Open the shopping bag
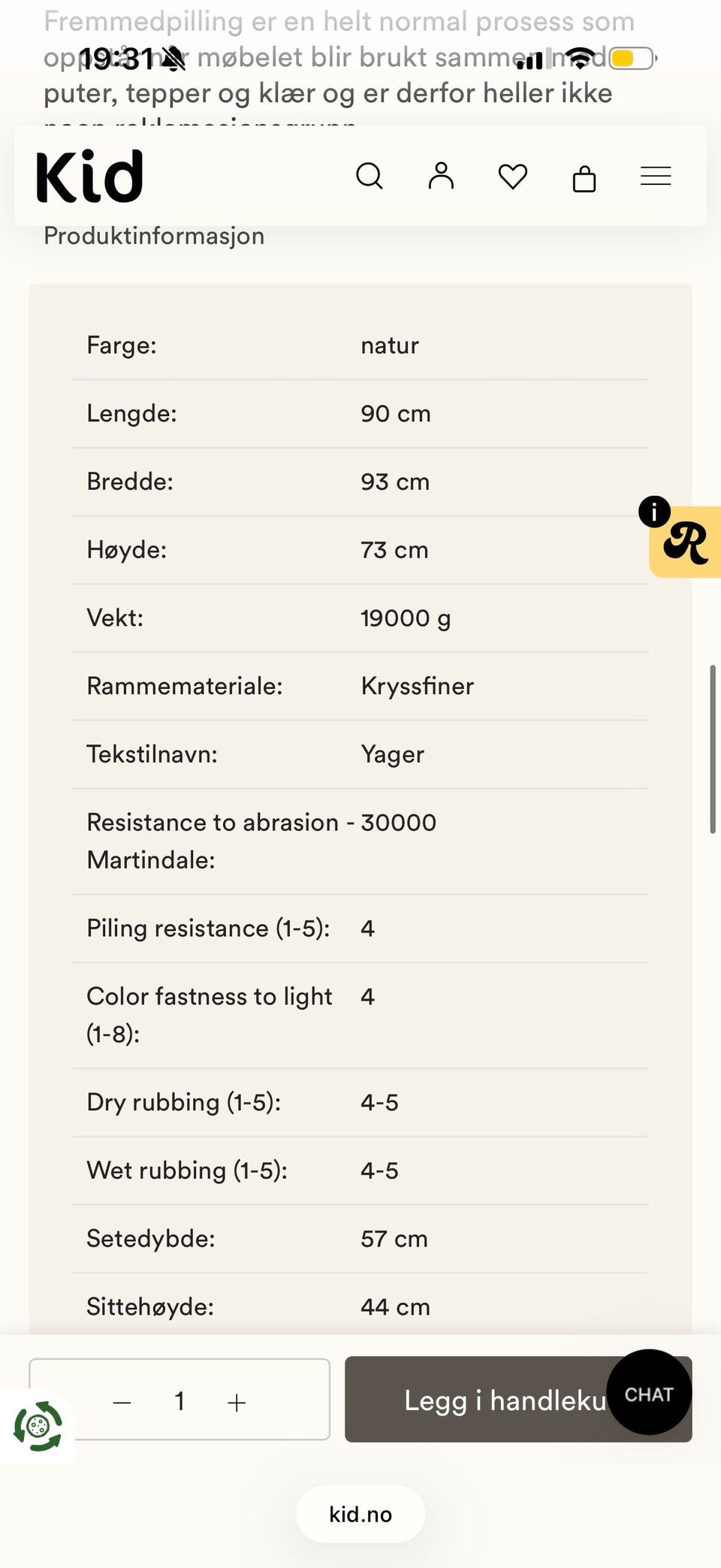 click(x=584, y=178)
